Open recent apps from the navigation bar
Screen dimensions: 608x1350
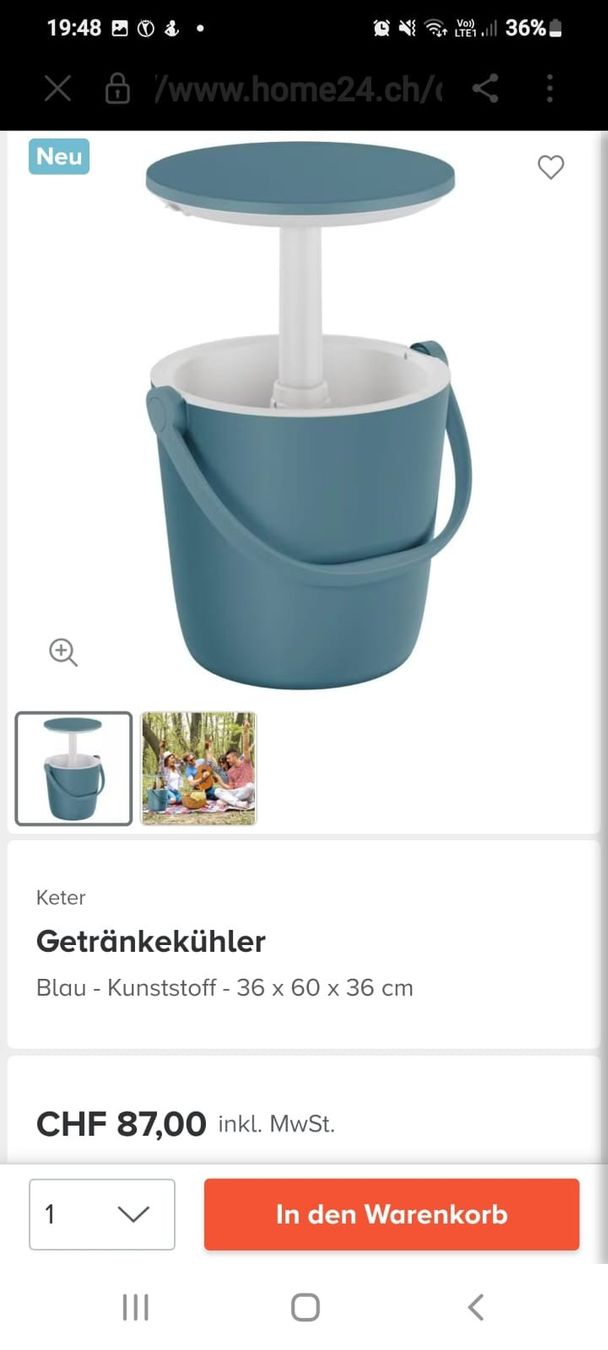[x=135, y=1307]
